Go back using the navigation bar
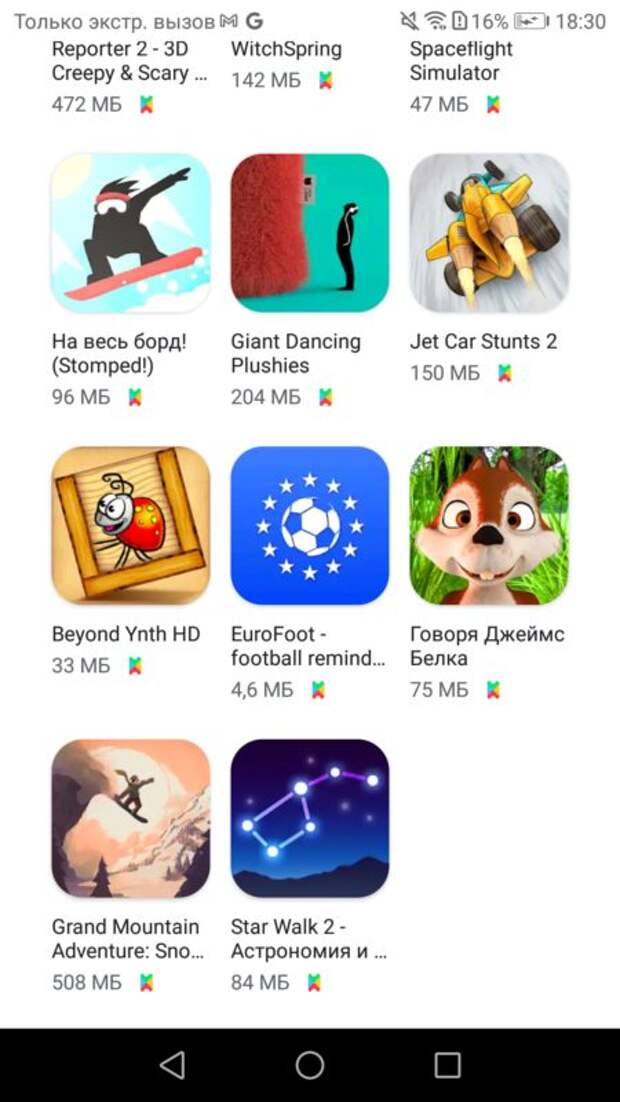This screenshot has height=1102, width=620. (172, 1065)
